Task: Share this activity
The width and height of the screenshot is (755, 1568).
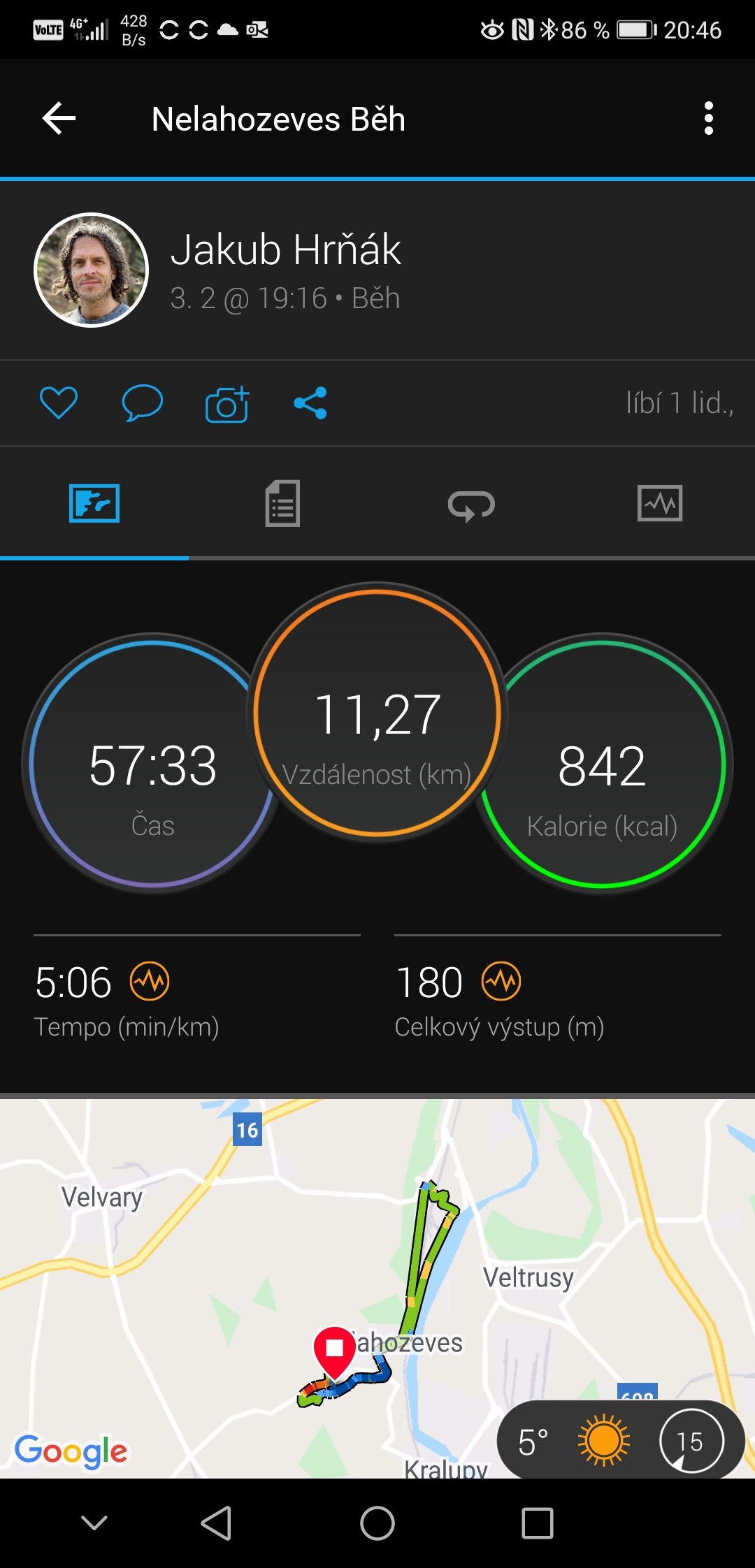Action: coord(310,403)
